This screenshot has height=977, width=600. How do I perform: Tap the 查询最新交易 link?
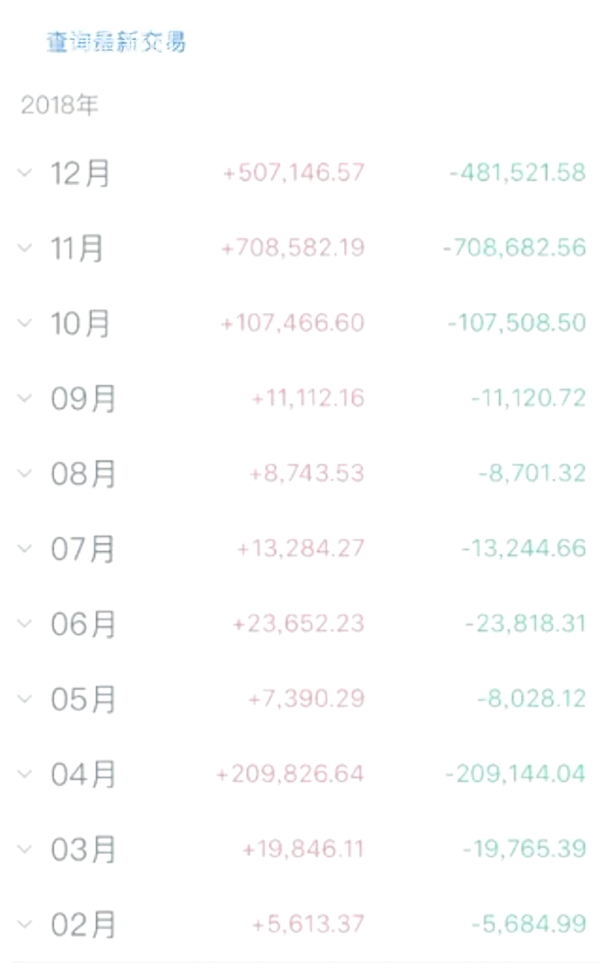pos(116,42)
